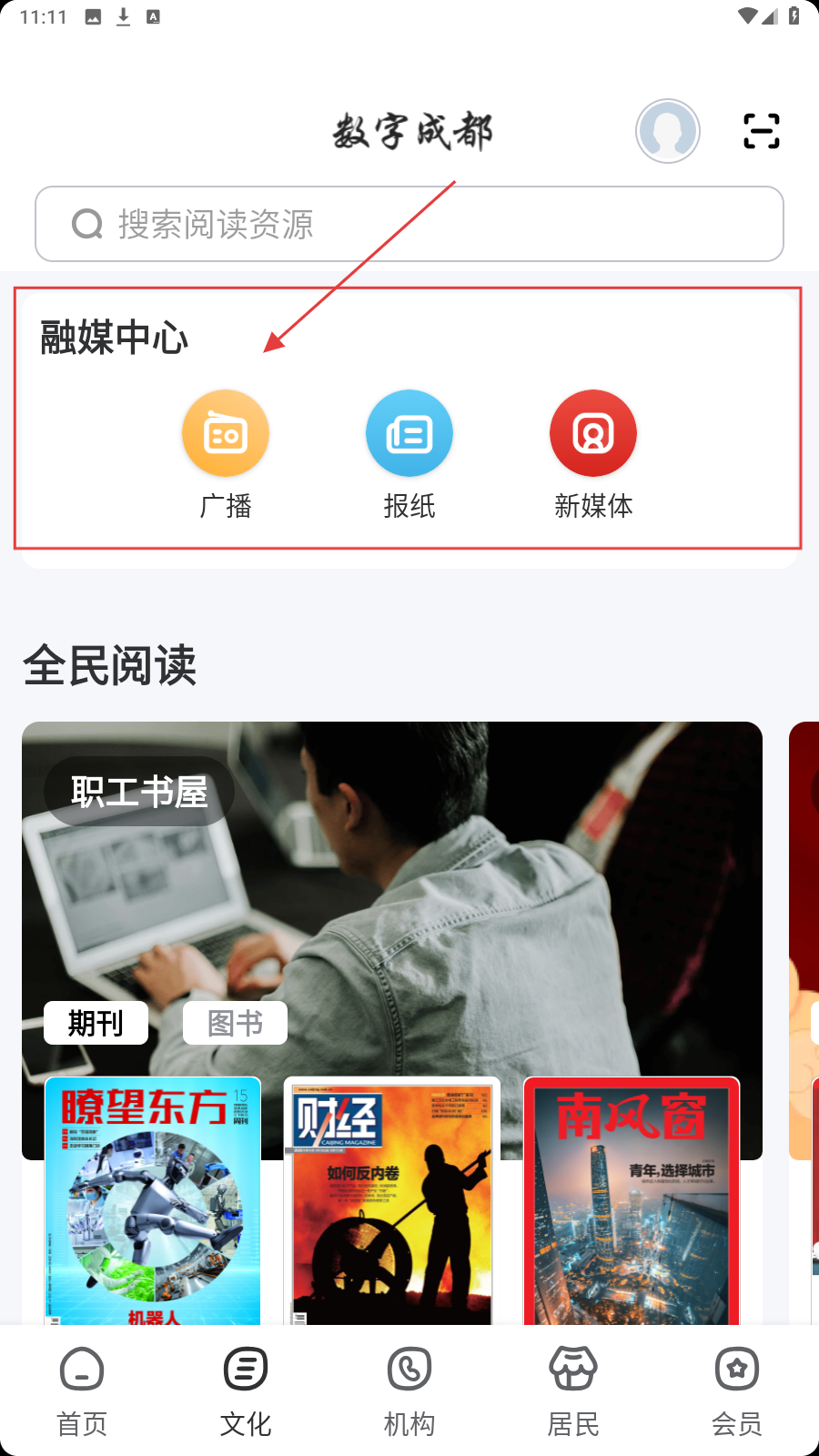Tap the 搜索阅读资源 search box
819x1456 pixels.
click(x=409, y=224)
